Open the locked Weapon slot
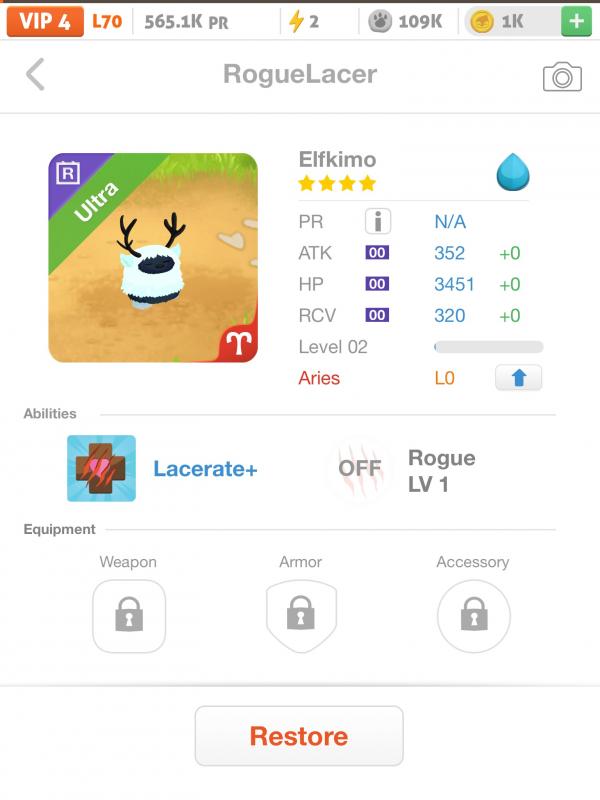600x800 pixels. click(128, 615)
